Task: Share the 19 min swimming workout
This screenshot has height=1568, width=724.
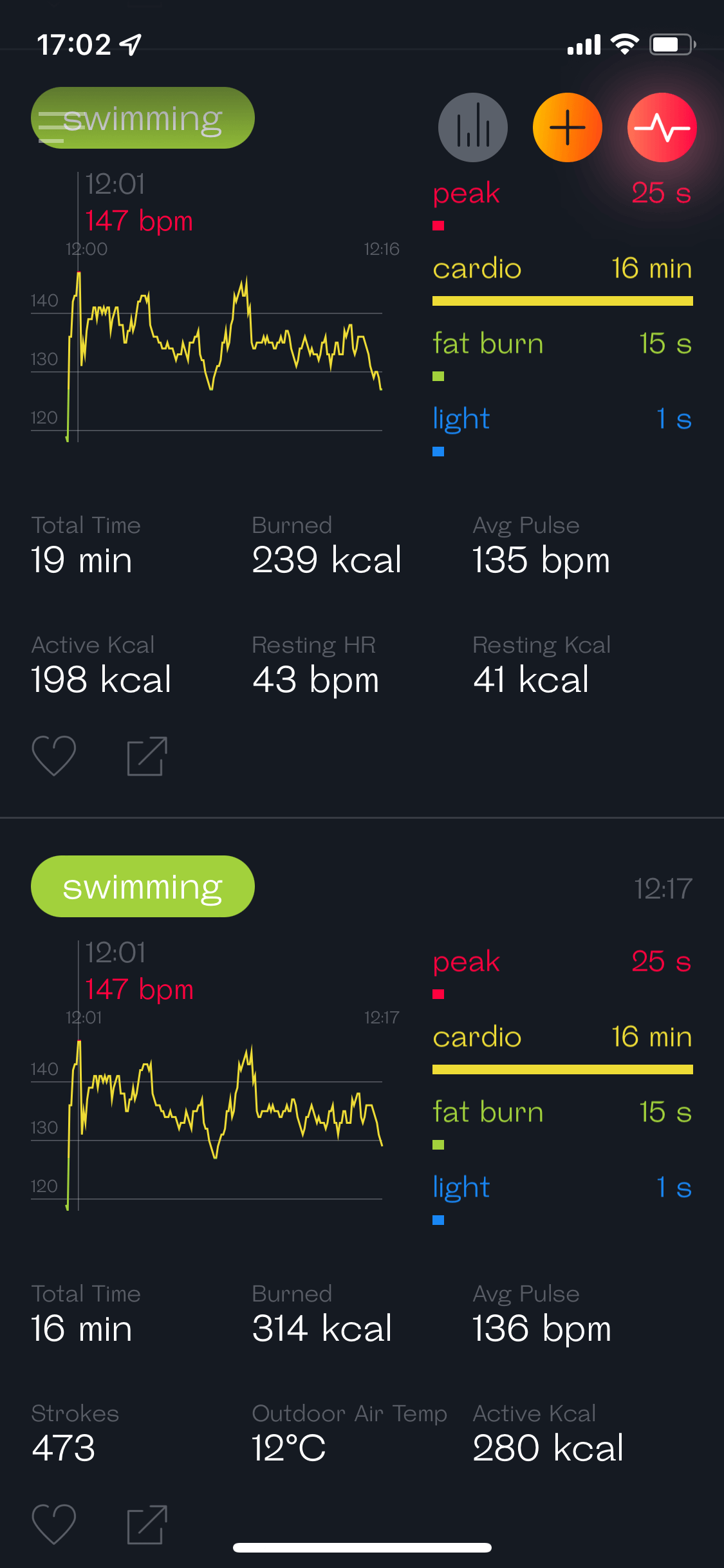Action: tap(147, 756)
